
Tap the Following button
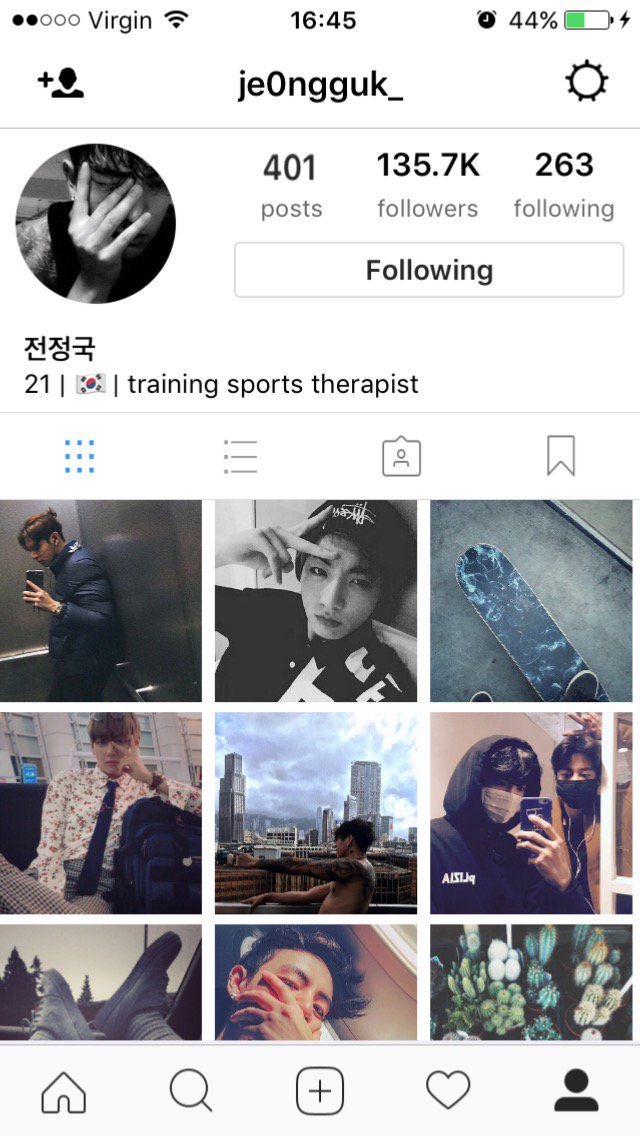click(x=429, y=270)
